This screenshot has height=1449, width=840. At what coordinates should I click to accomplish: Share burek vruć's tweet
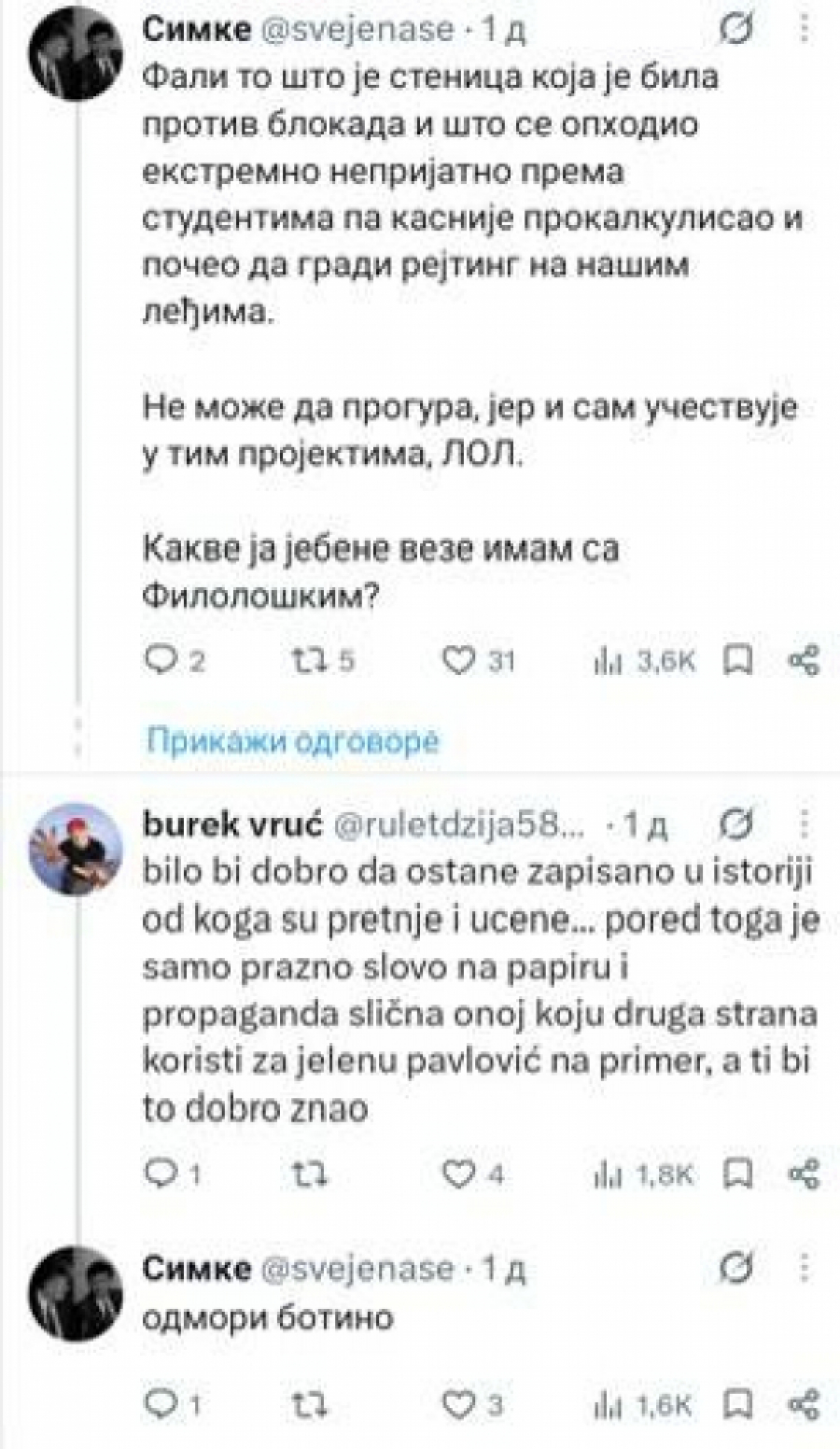pyautogui.click(x=804, y=1174)
